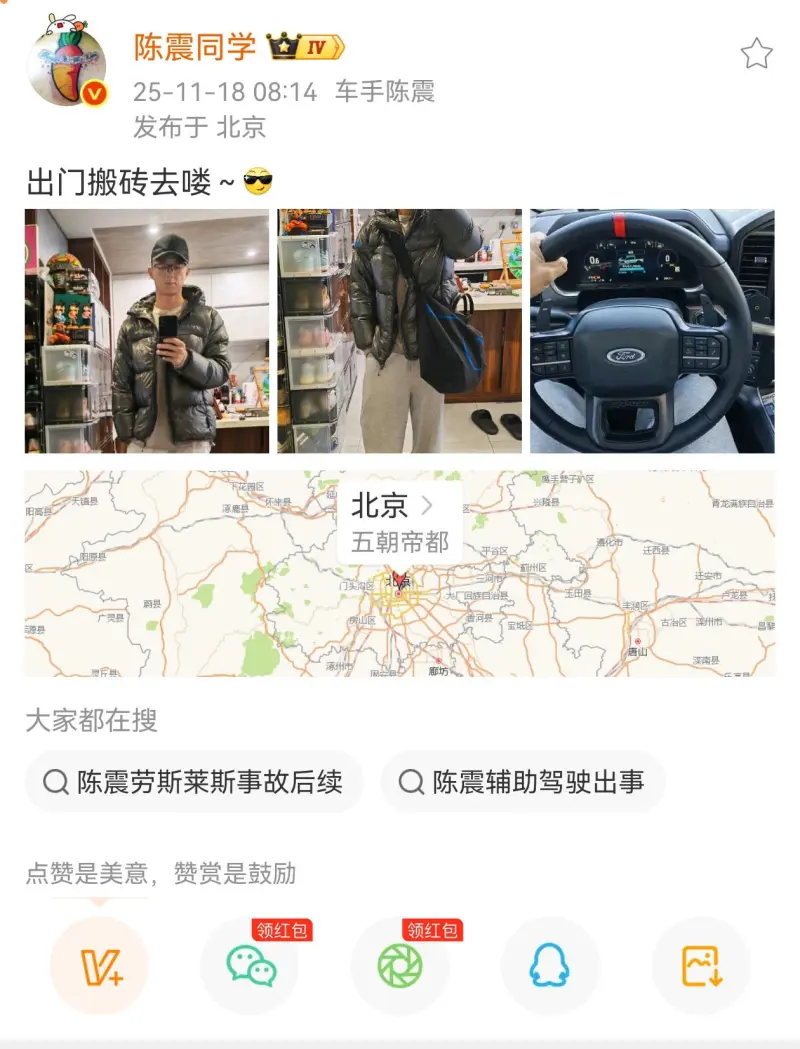Share to WeChat

(x=250, y=966)
